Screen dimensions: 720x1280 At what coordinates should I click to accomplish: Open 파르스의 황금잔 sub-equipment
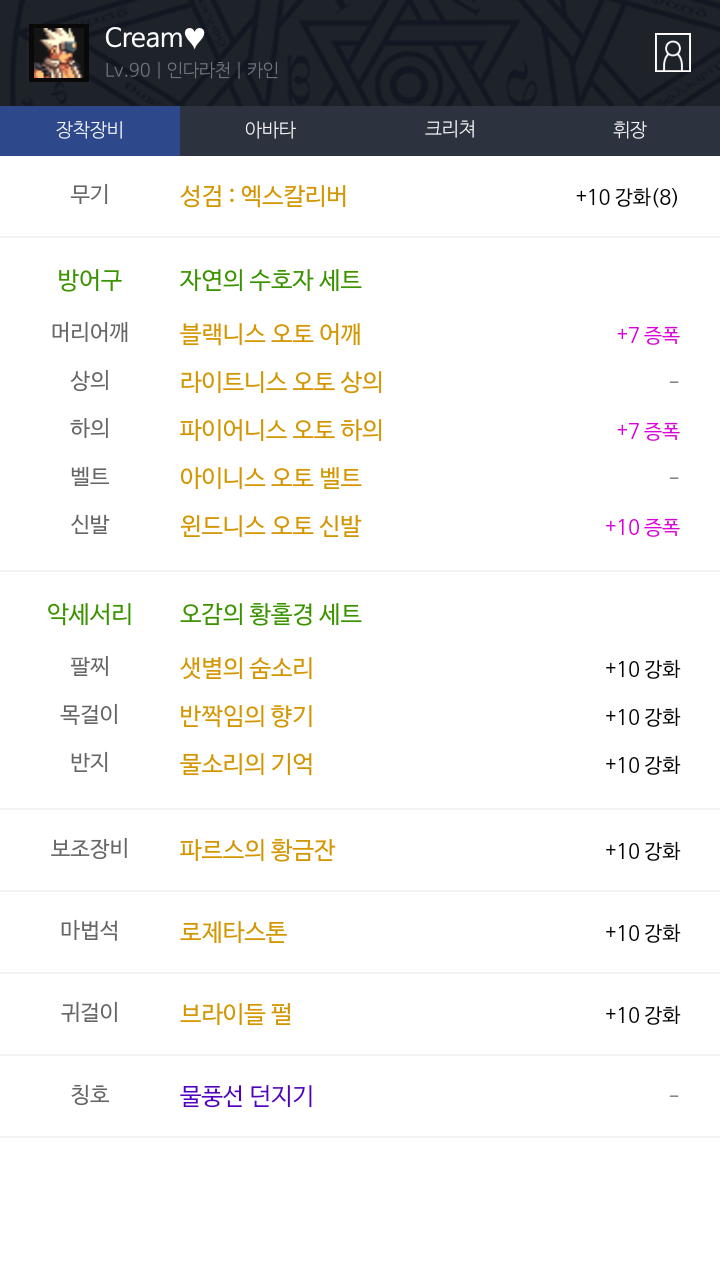pyautogui.click(x=257, y=850)
